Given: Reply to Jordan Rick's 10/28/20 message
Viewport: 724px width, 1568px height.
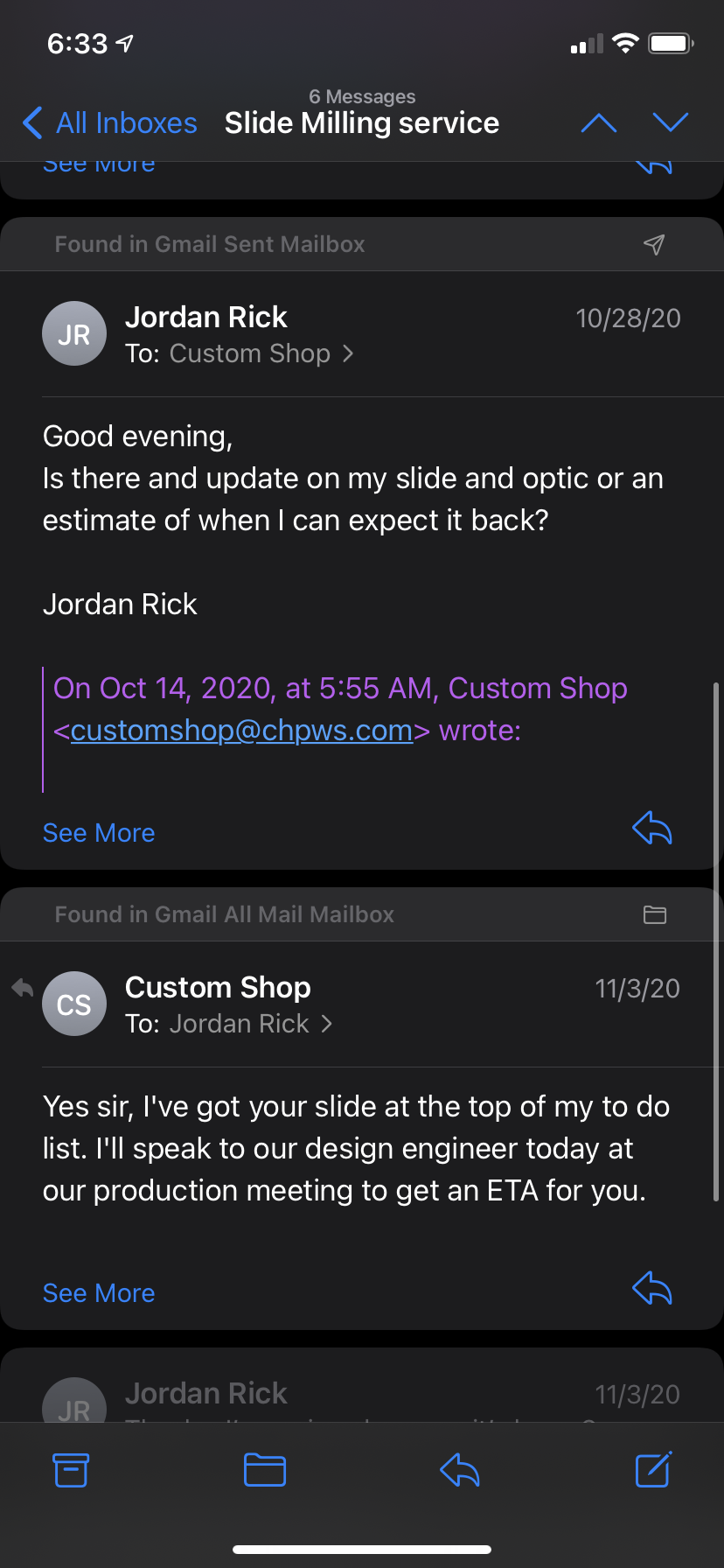Looking at the screenshot, I should (x=651, y=828).
